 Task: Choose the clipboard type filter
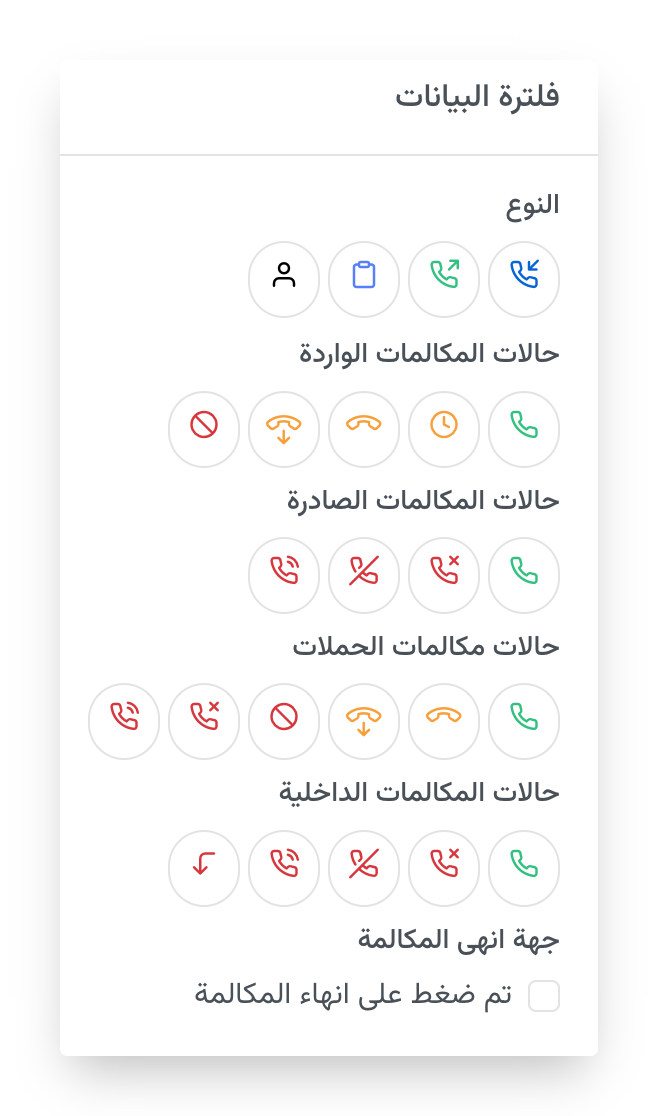pos(364,279)
